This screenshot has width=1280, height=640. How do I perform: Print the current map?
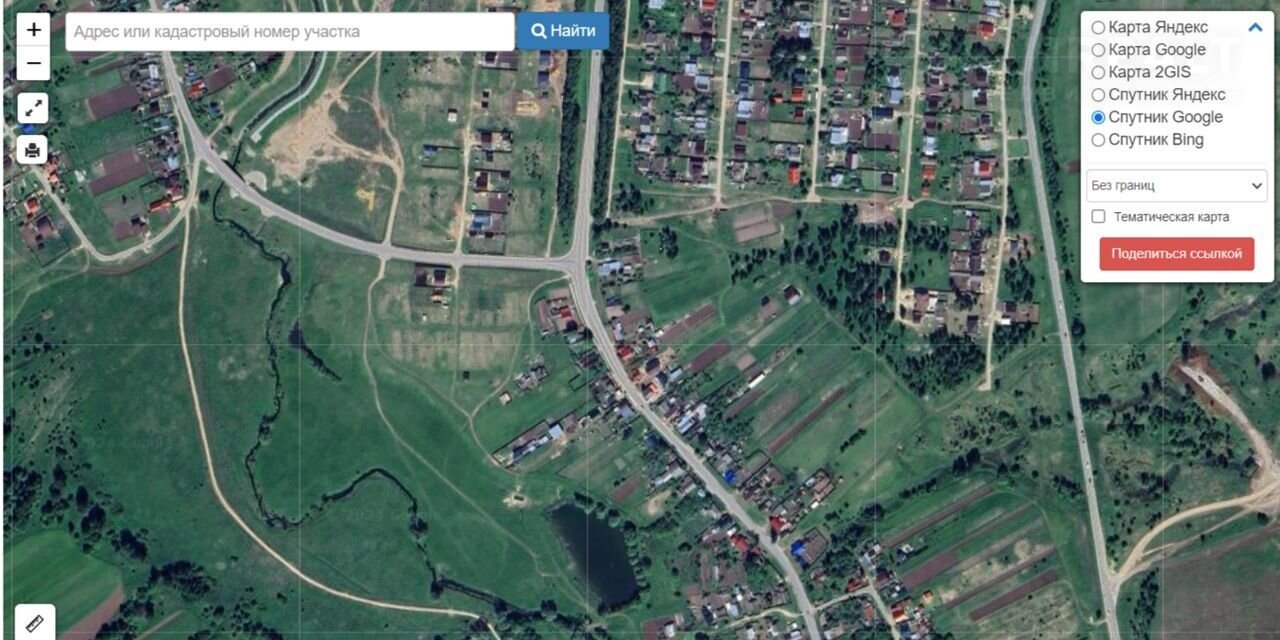click(33, 150)
